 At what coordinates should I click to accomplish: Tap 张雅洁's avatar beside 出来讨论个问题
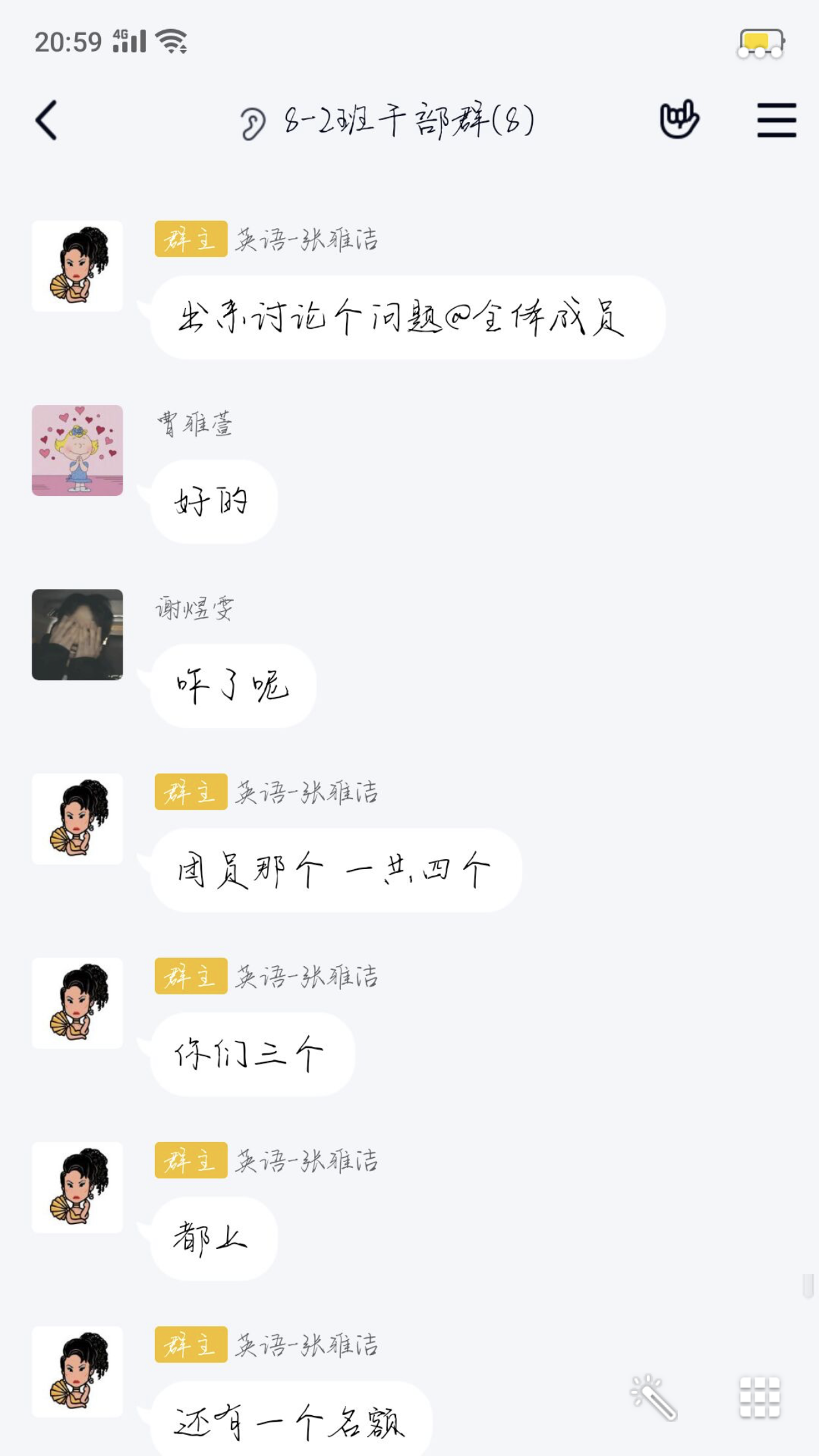pos(78,266)
